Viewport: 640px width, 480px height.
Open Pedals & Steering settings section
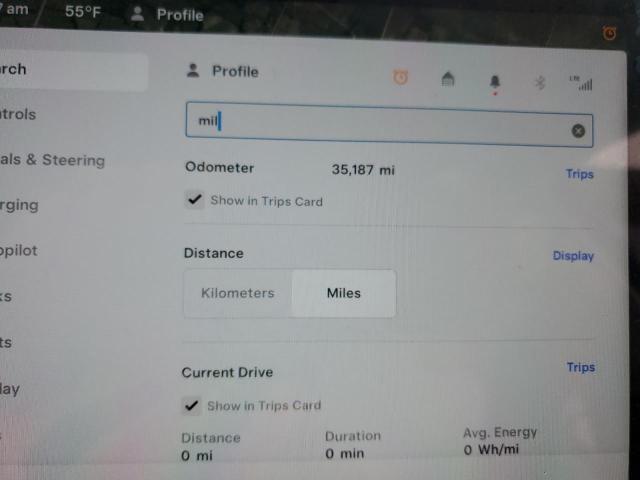pyautogui.click(x=52, y=160)
